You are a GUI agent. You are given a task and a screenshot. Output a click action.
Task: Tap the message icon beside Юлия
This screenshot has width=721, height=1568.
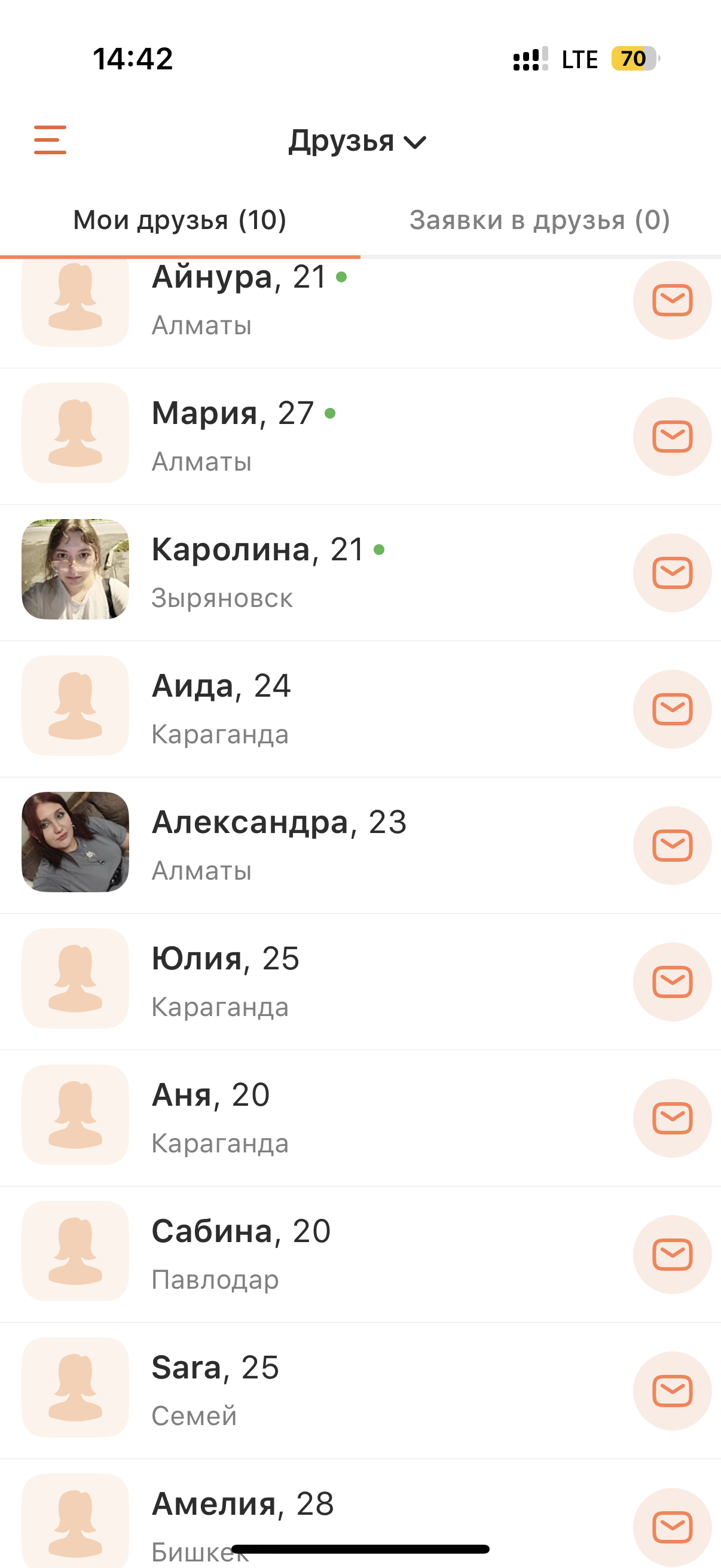point(672,982)
